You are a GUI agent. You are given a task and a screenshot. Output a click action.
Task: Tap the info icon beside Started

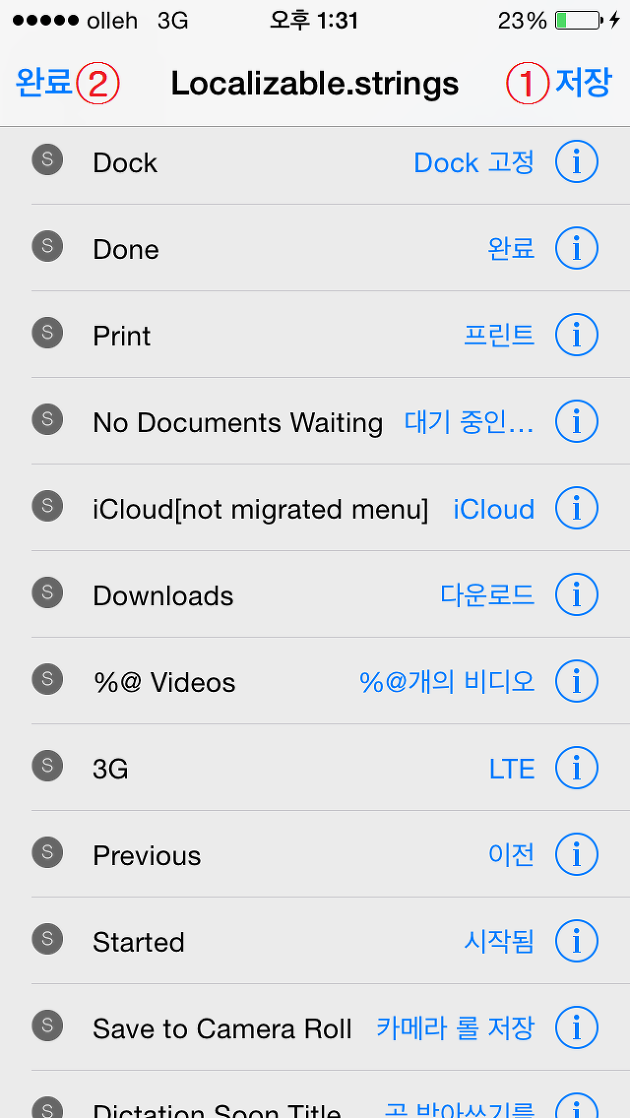click(x=577, y=941)
